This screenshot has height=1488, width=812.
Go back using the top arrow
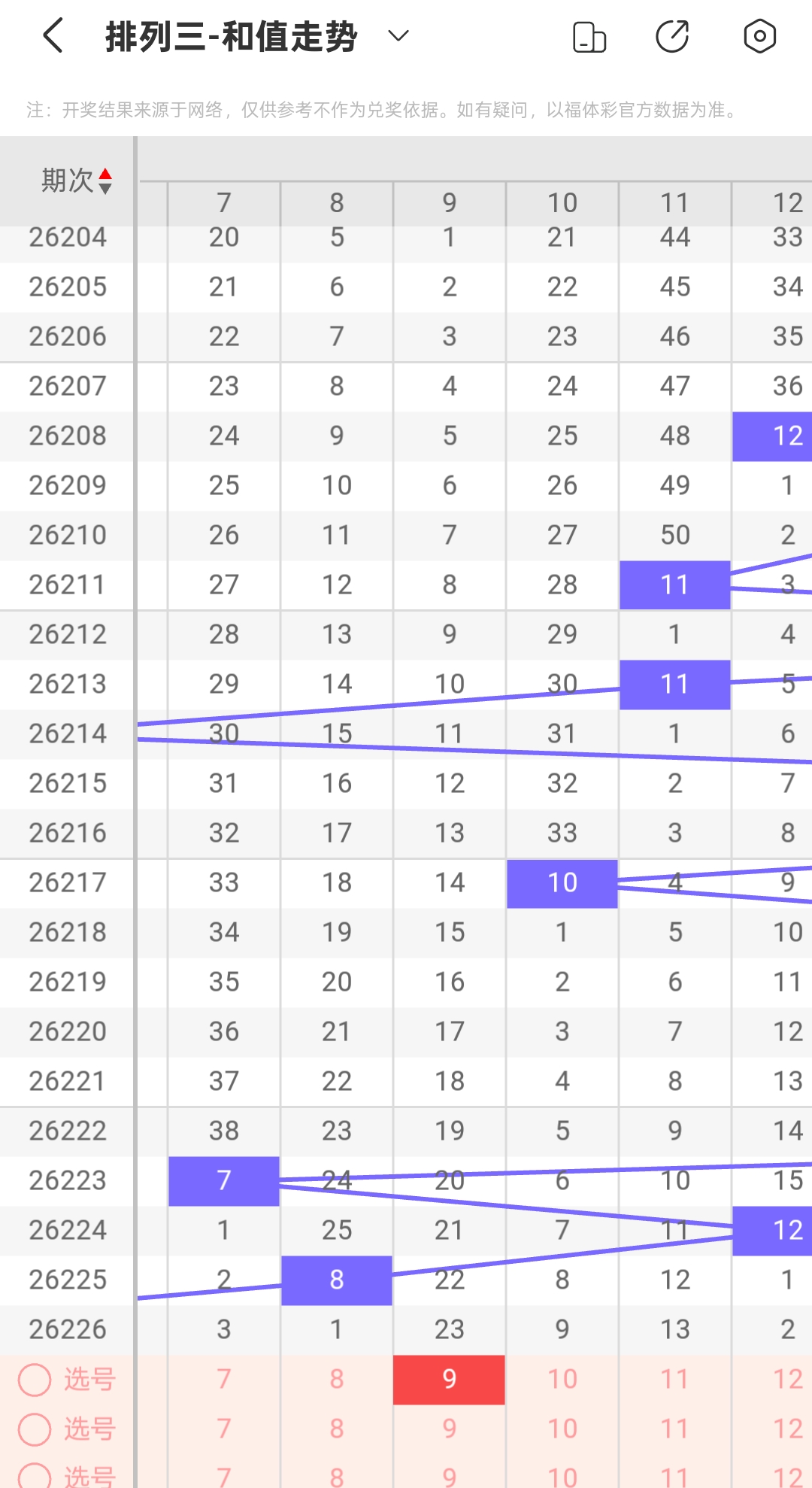(x=53, y=36)
